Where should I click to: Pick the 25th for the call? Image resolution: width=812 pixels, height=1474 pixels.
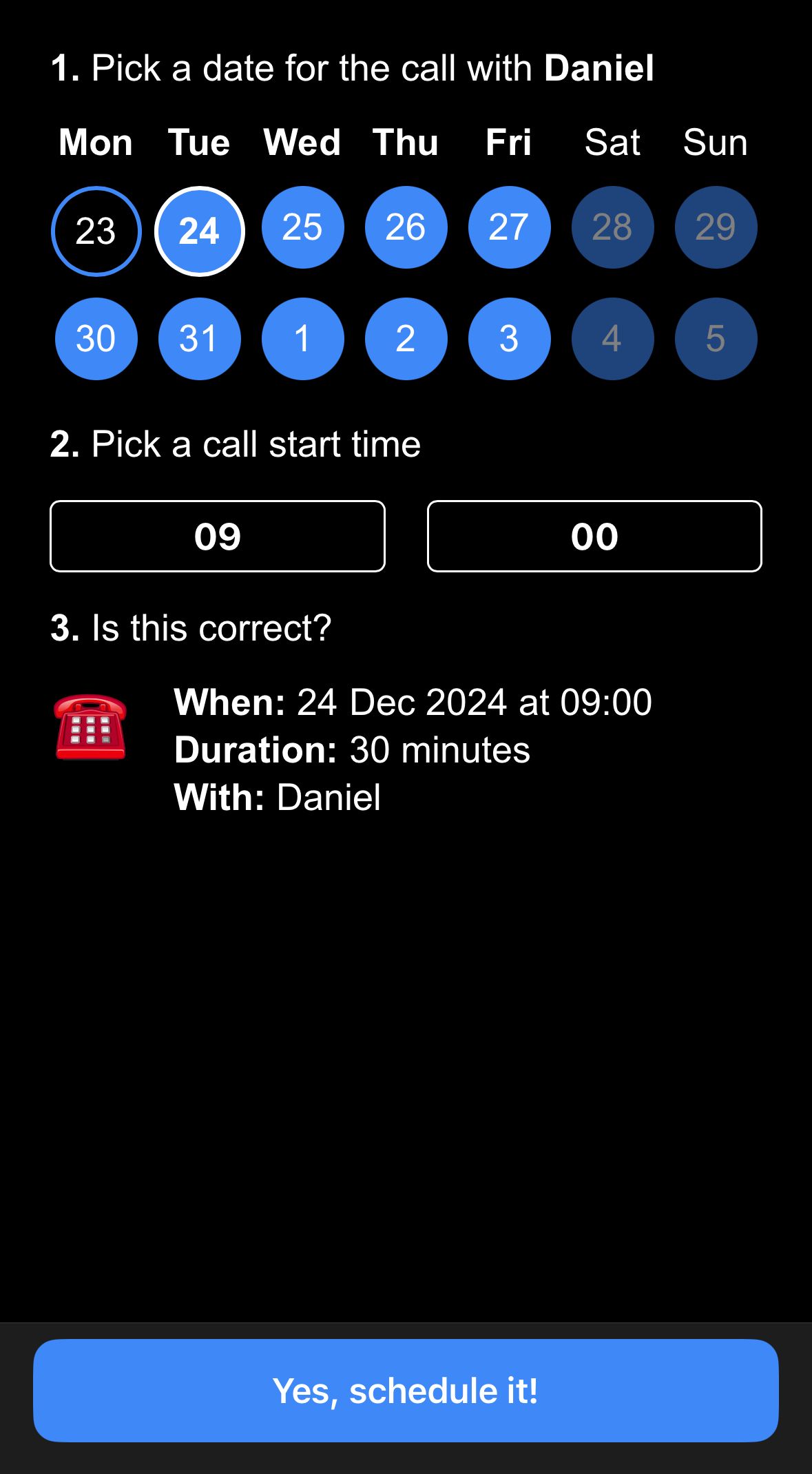pos(302,227)
